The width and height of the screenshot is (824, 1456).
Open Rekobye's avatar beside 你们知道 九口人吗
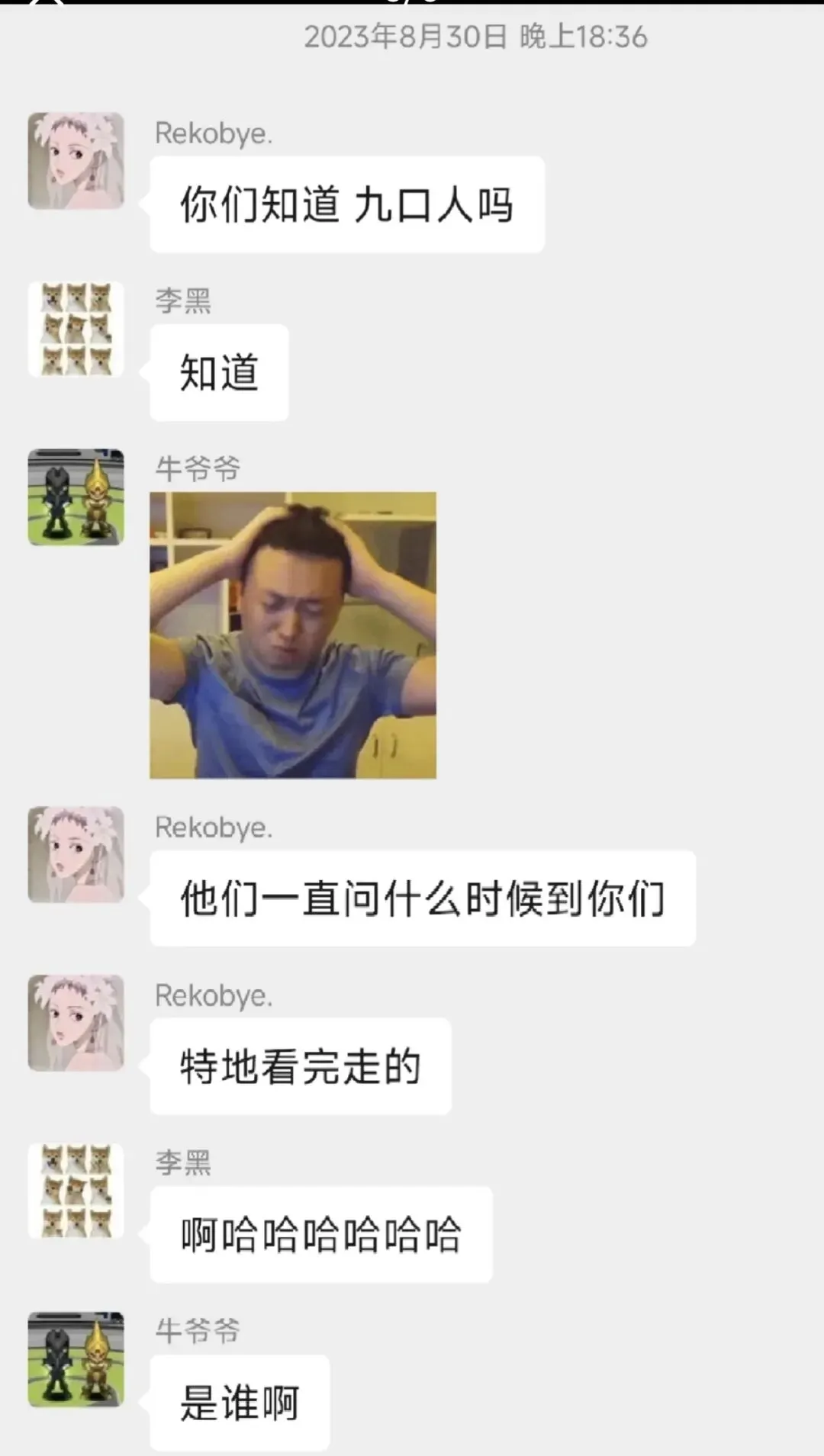pos(76,161)
